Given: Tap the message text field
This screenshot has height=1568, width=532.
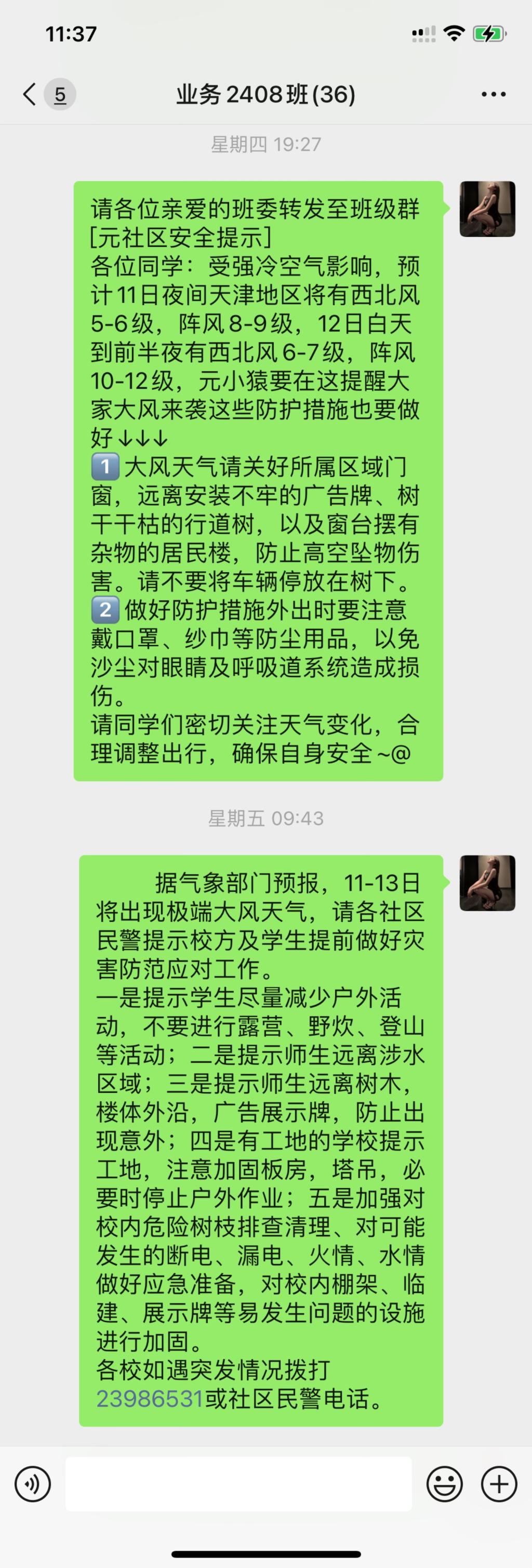Looking at the screenshot, I should [x=238, y=1484].
